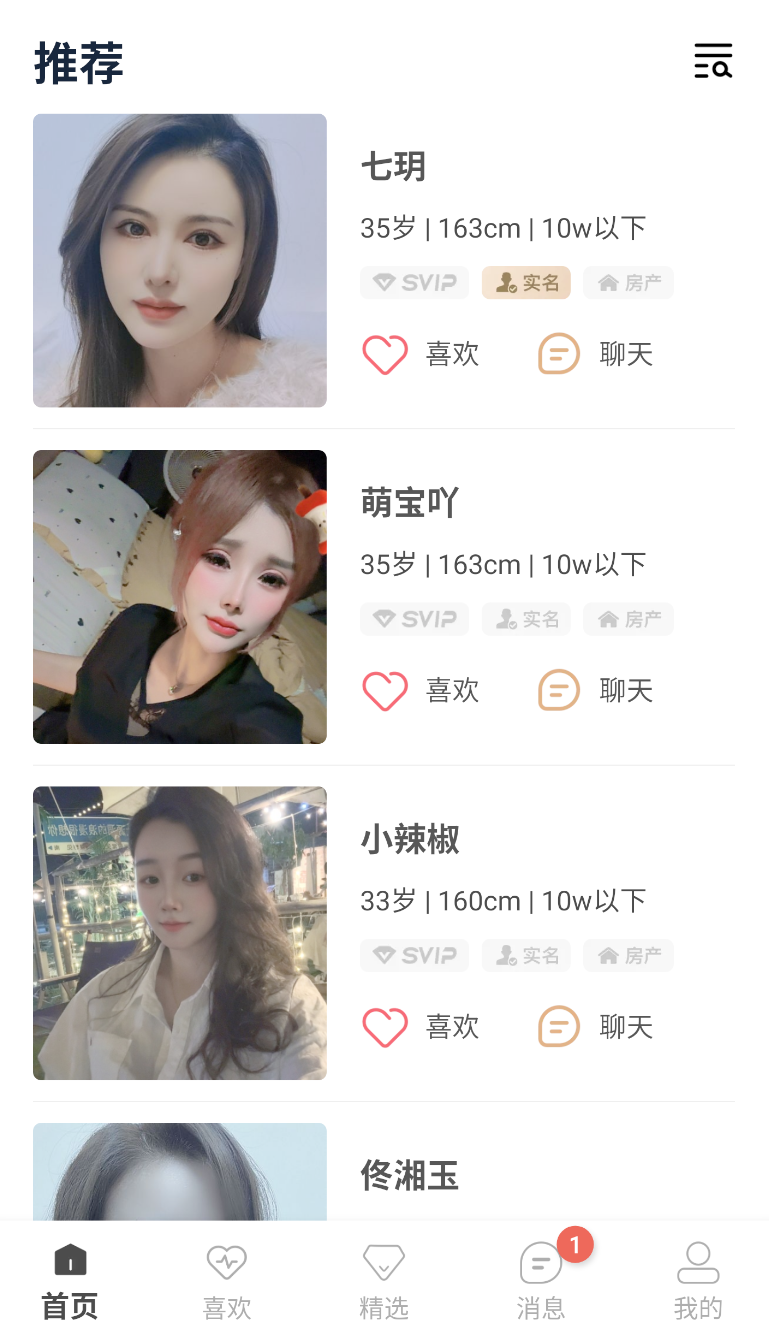Tap 聊天 next to 小辣椒 to chat
769x1326 pixels.
point(626,1027)
